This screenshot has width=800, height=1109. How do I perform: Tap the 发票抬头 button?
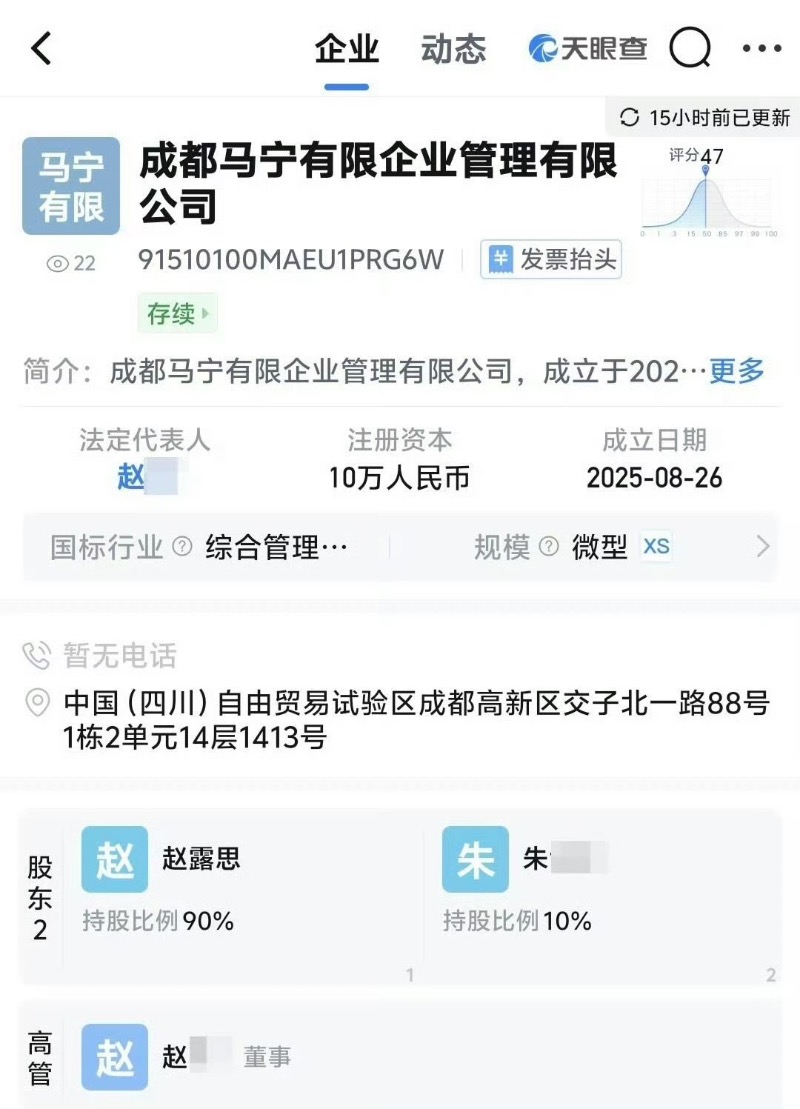pyautogui.click(x=551, y=261)
